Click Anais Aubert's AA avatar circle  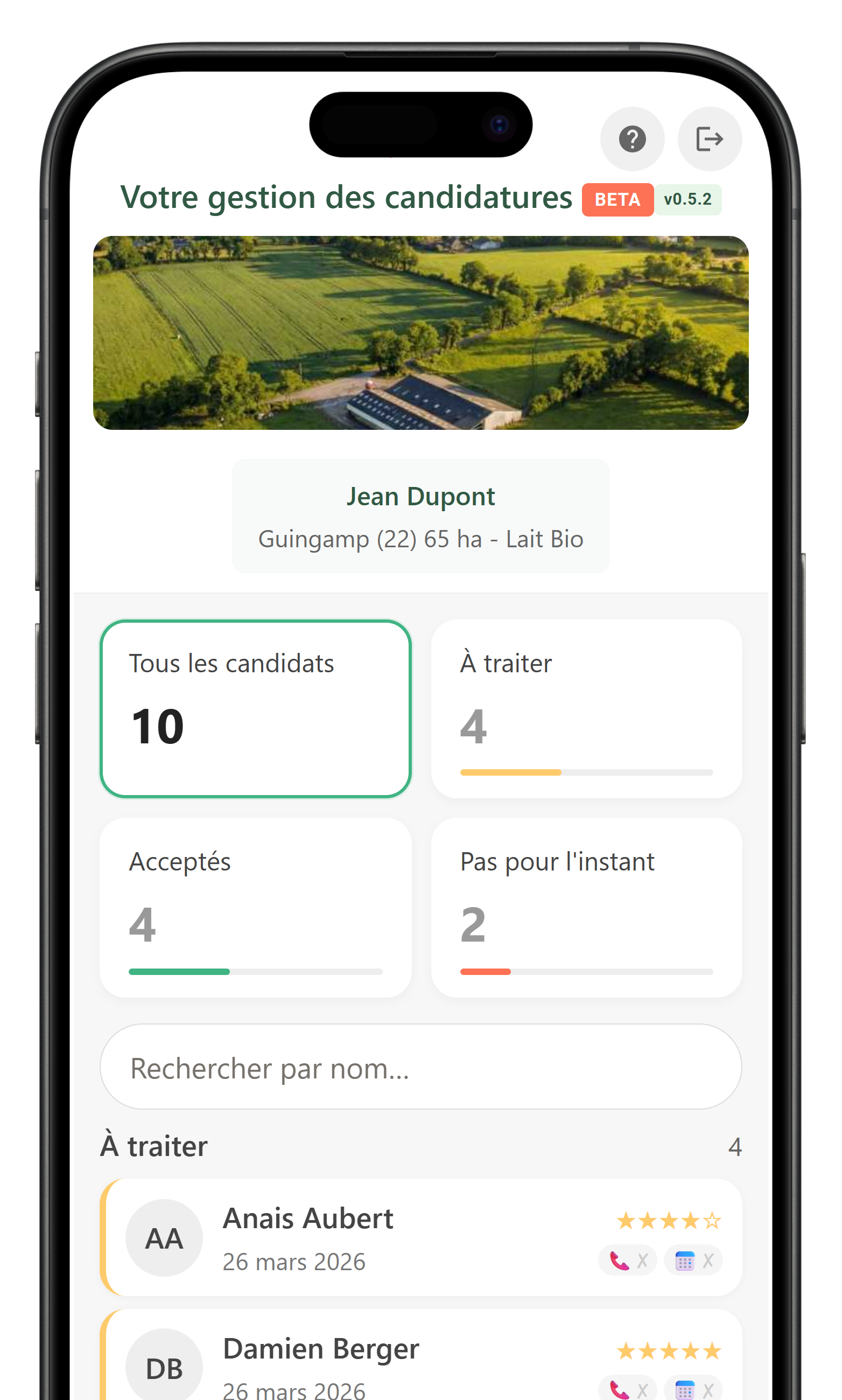(164, 1238)
